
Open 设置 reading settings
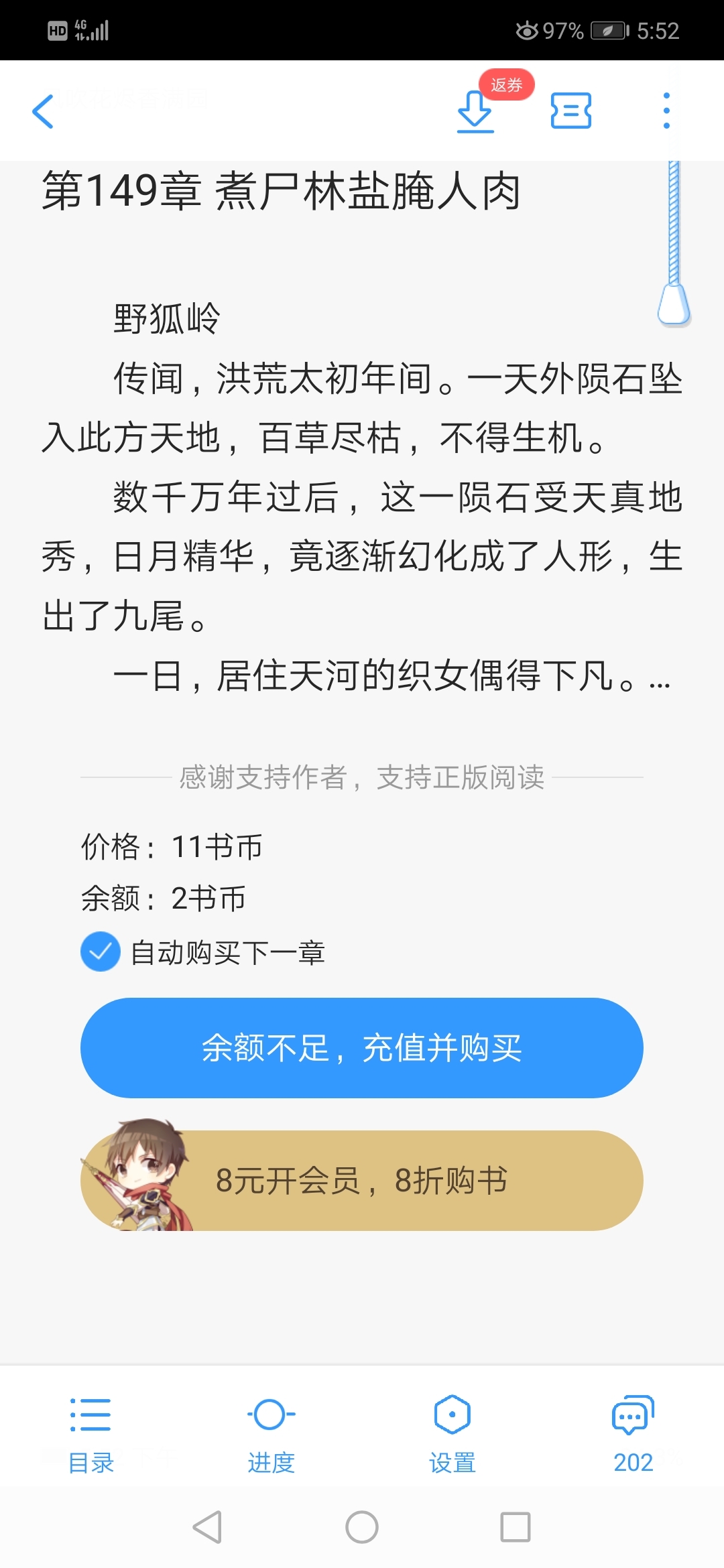point(452,1434)
